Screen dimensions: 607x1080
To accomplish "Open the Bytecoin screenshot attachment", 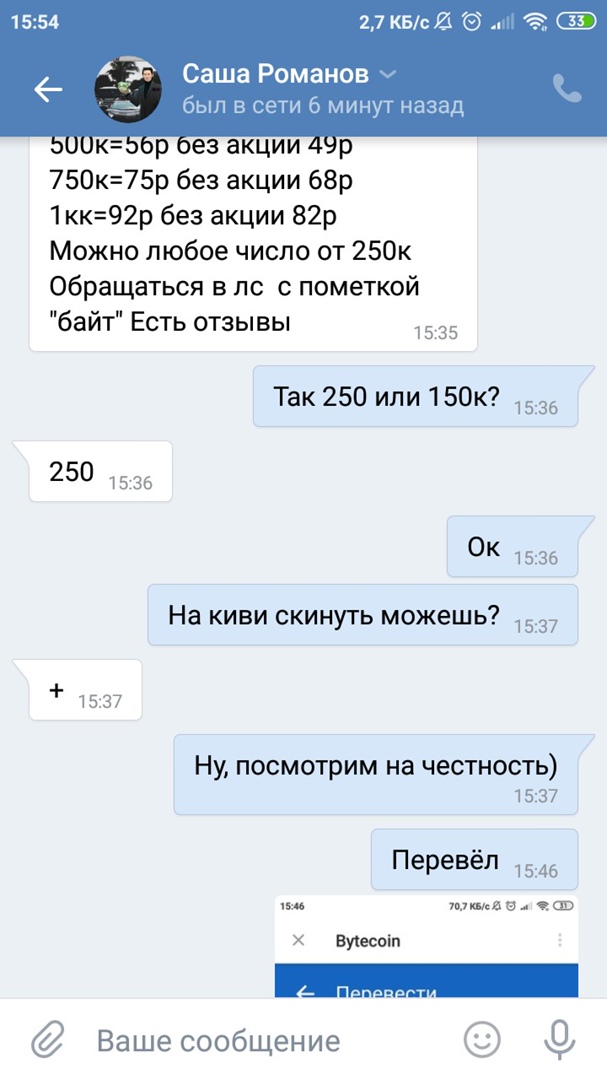I will (x=426, y=946).
